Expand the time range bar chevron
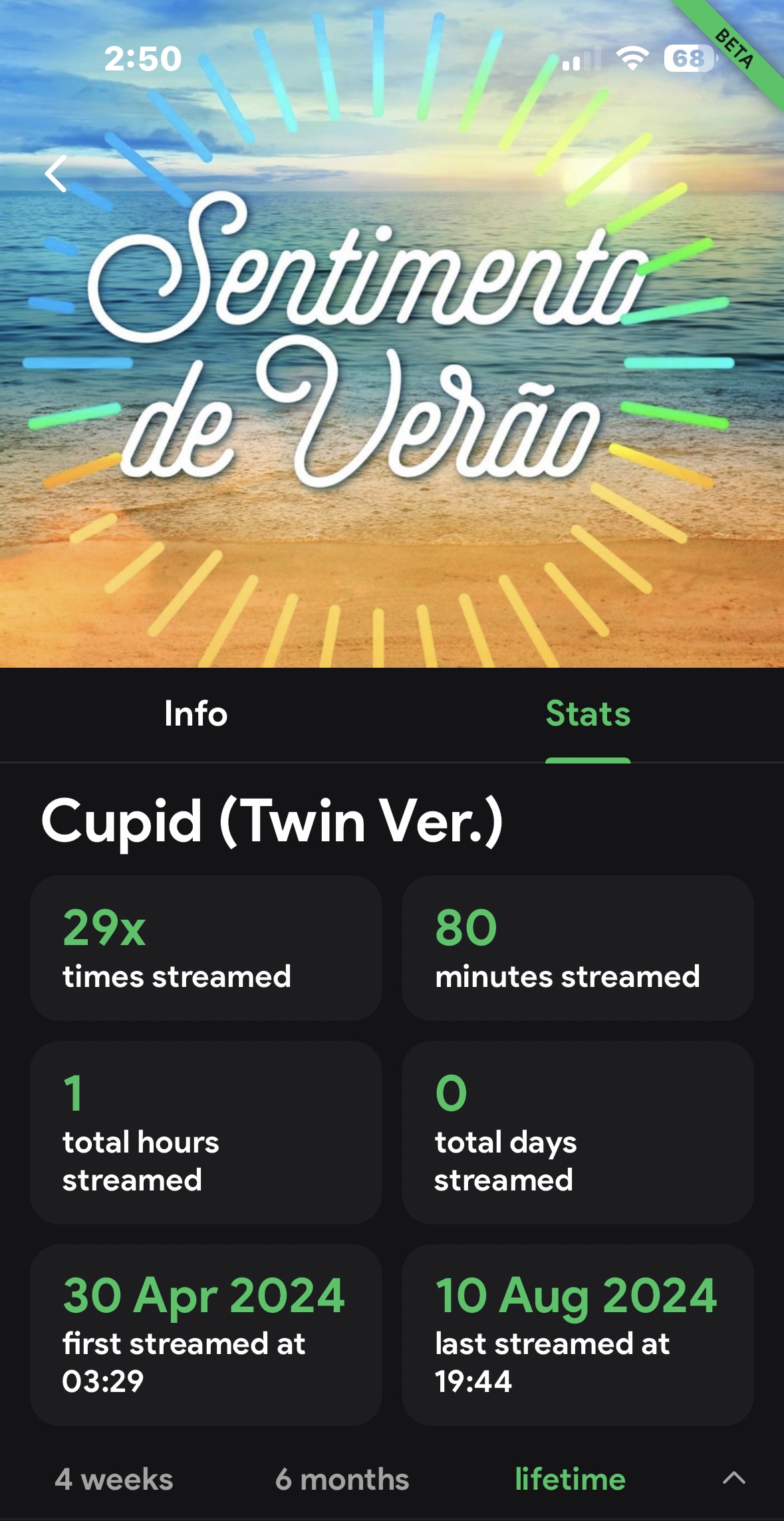 click(x=734, y=1478)
